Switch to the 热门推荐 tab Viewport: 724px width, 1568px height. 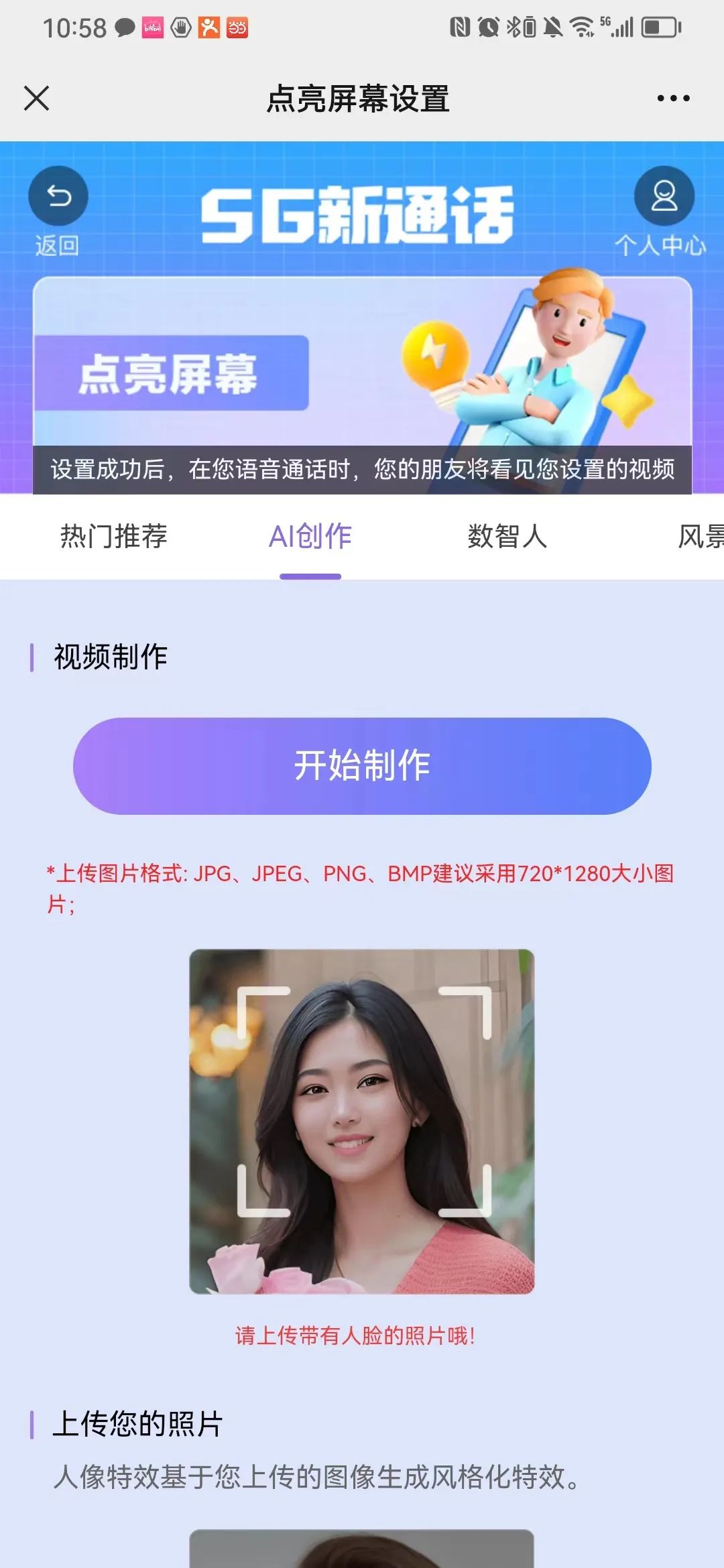[113, 537]
